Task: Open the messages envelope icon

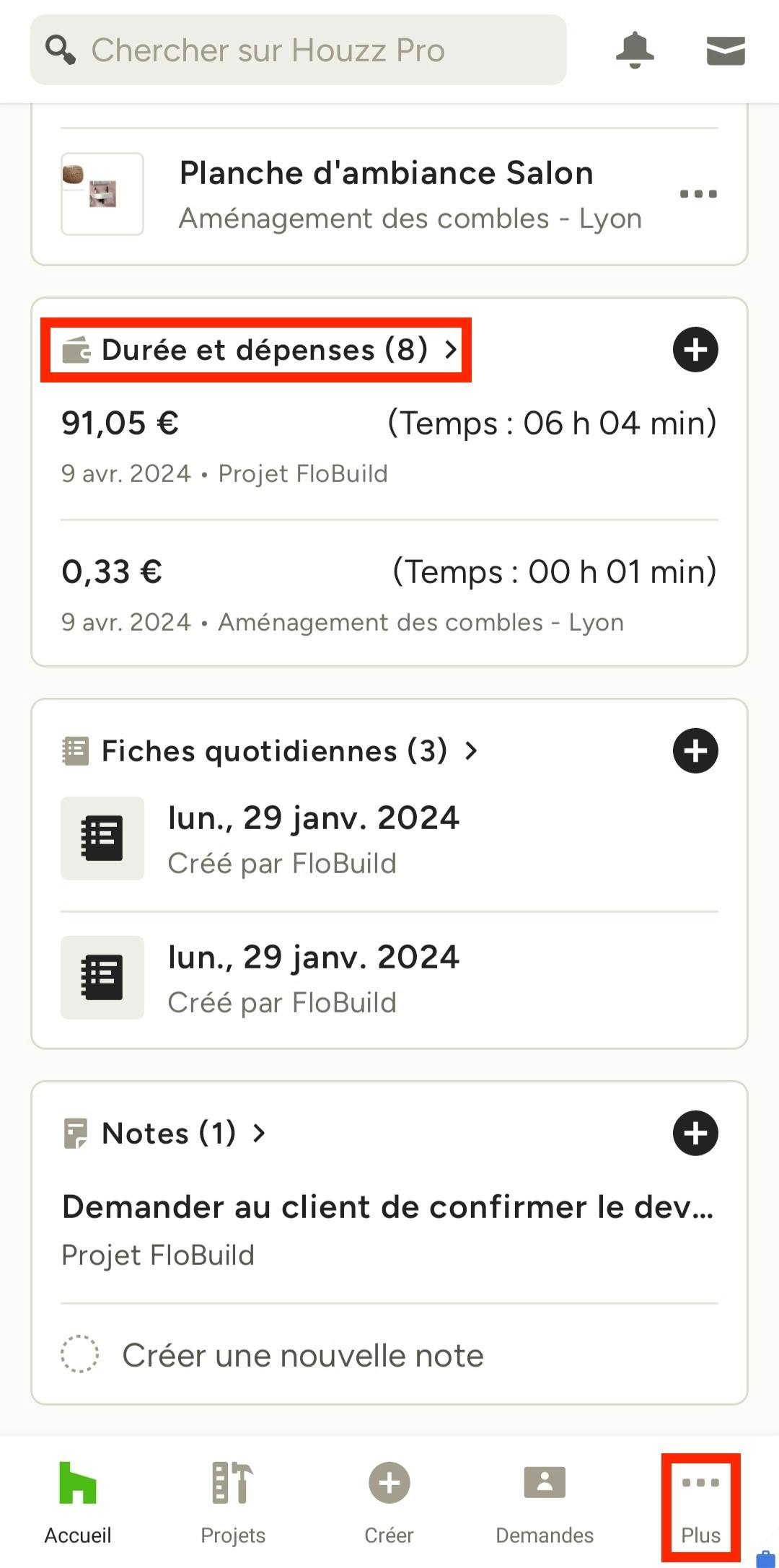Action: pos(726,51)
